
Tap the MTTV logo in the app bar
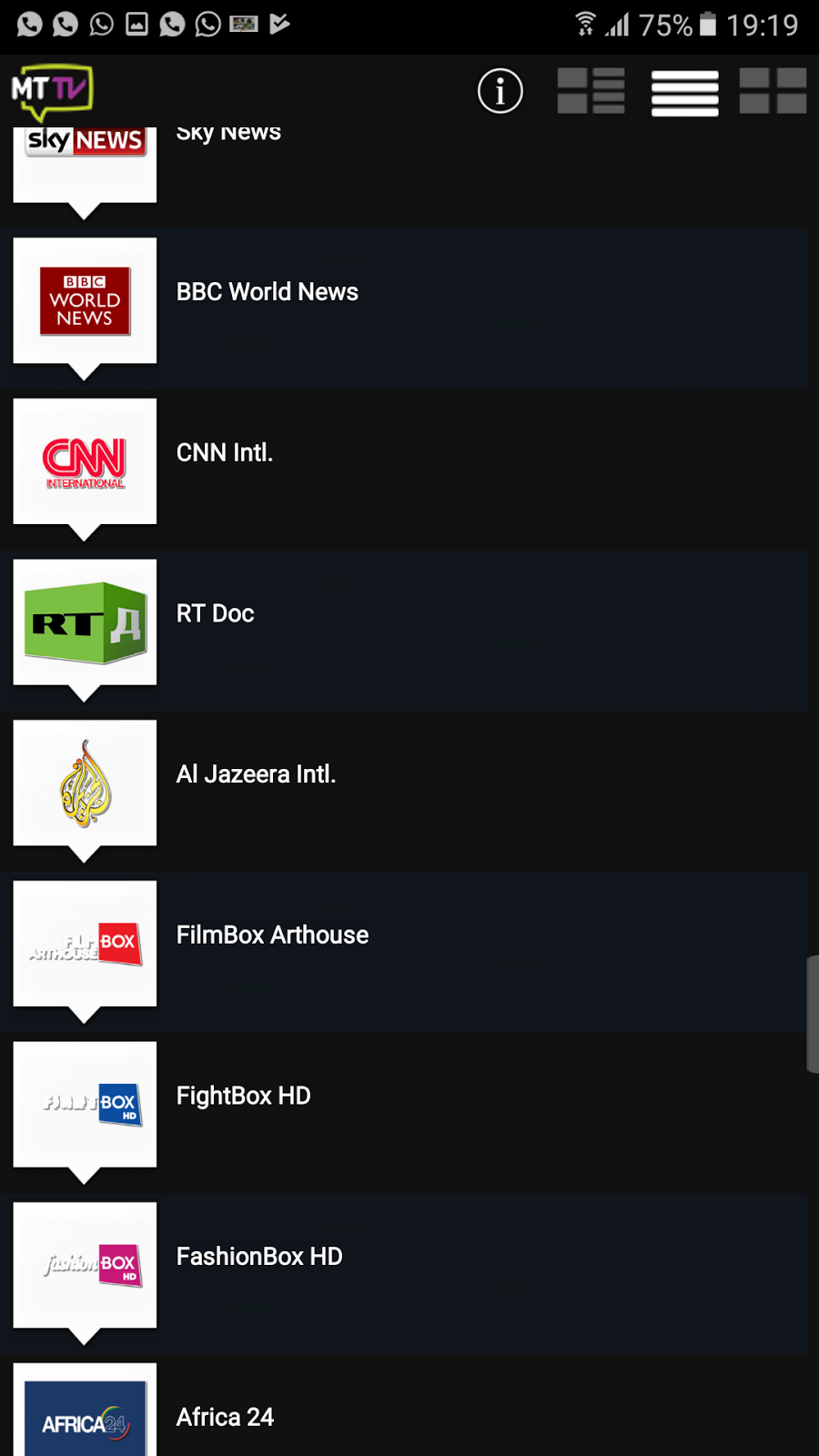click(52, 91)
